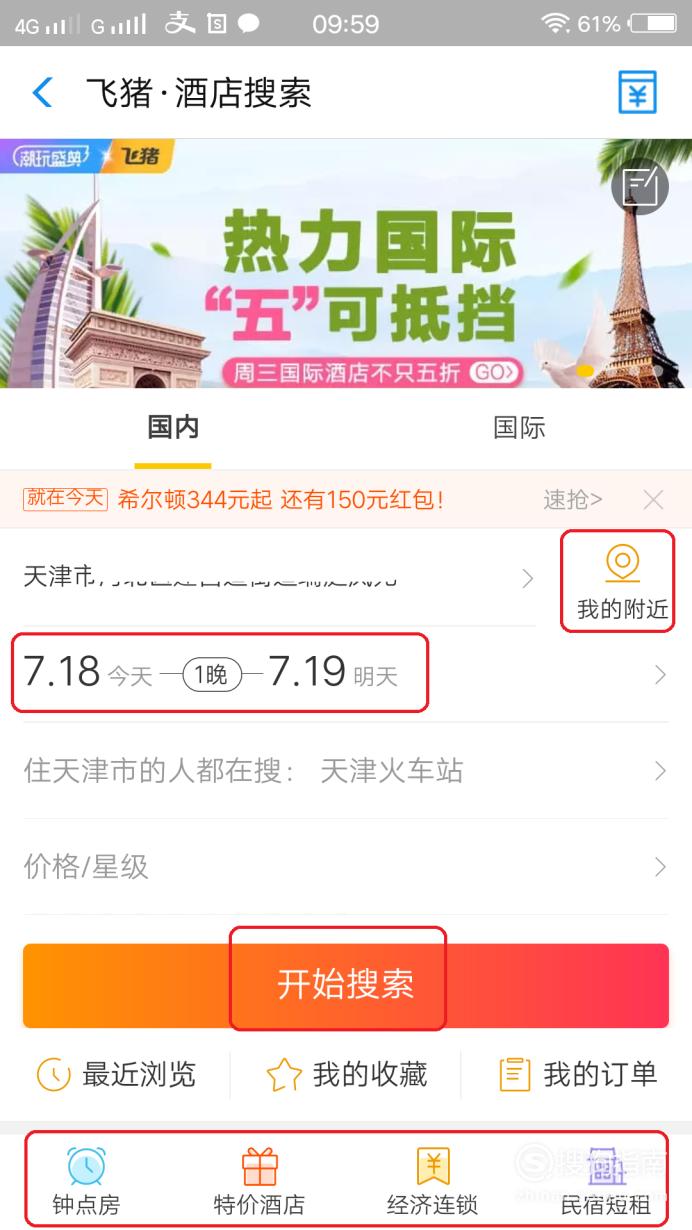Open the yuan bill icon in header

637,92
